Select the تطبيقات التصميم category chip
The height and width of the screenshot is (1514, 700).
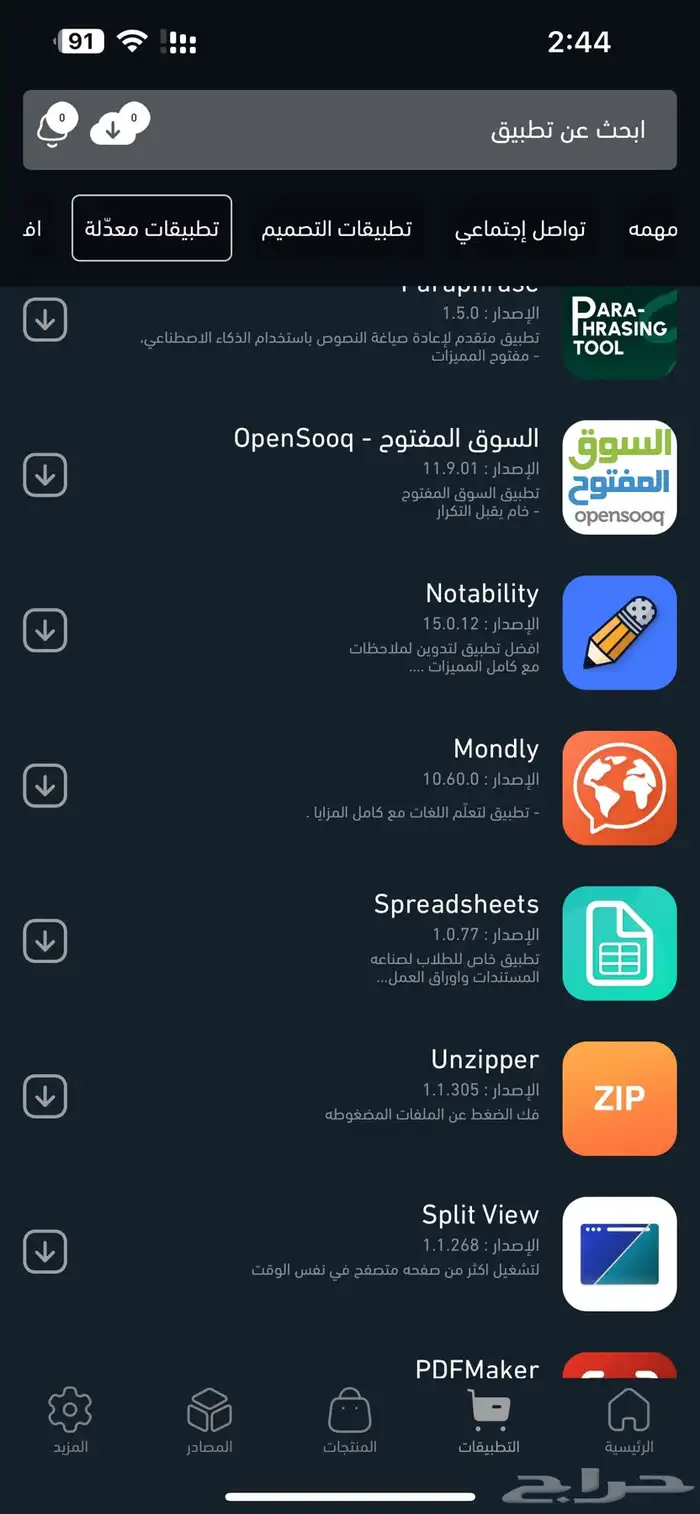point(337,229)
